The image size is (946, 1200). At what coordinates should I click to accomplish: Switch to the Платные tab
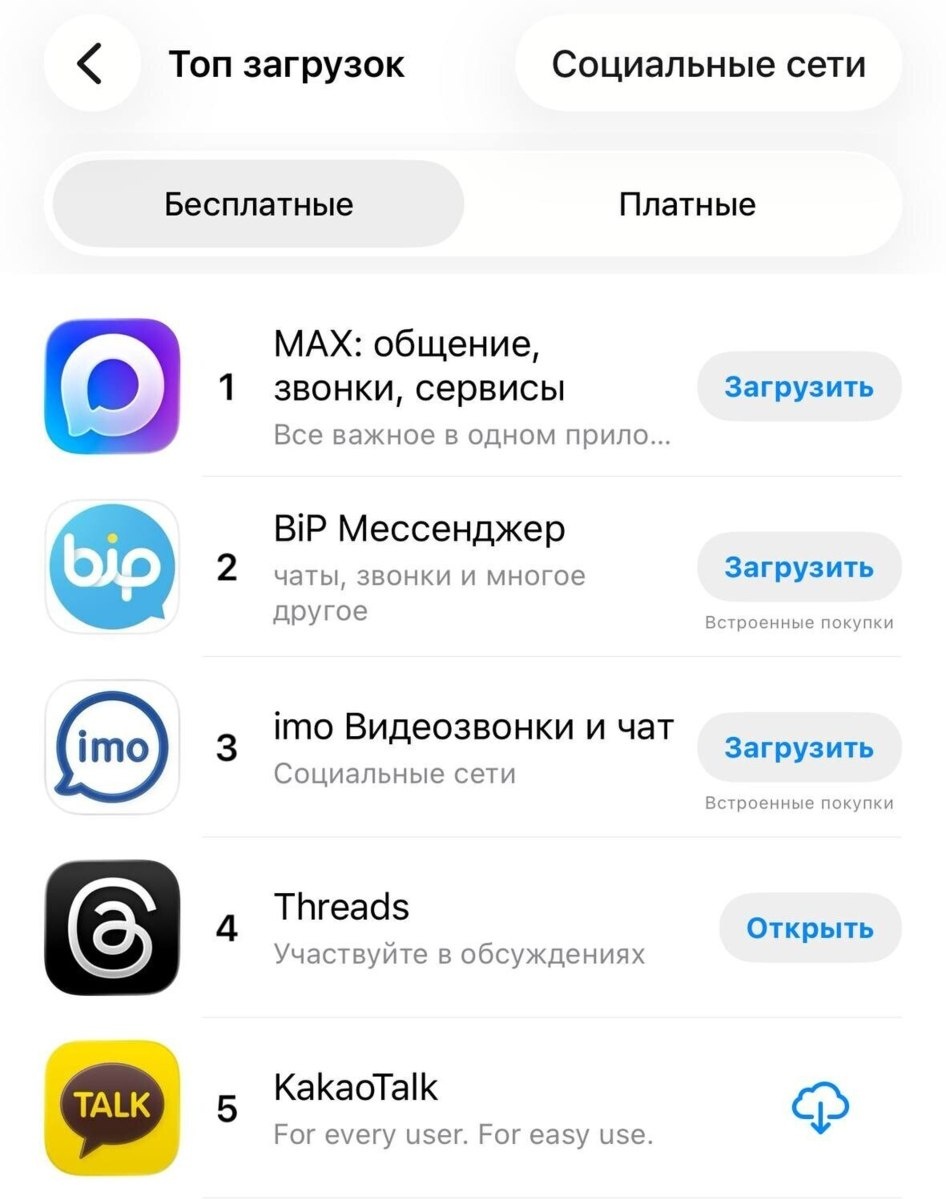coord(687,205)
